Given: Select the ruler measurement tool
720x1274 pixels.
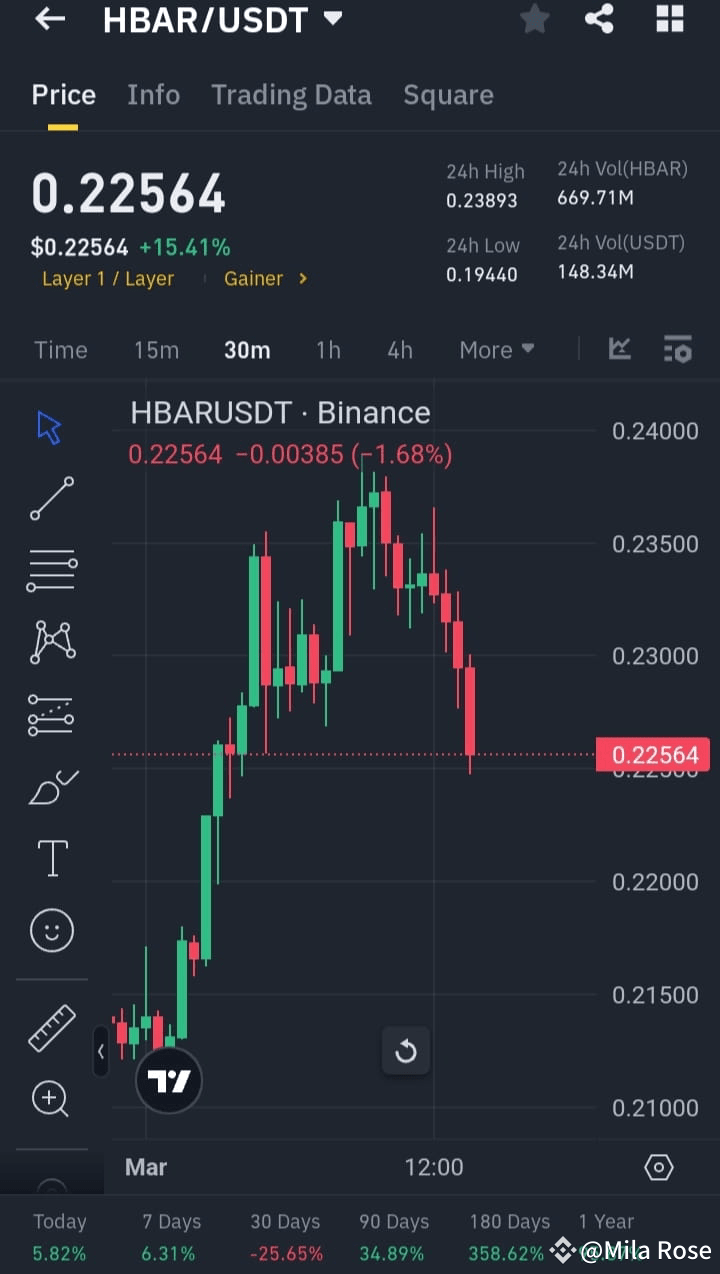Looking at the screenshot, I should (51, 1027).
